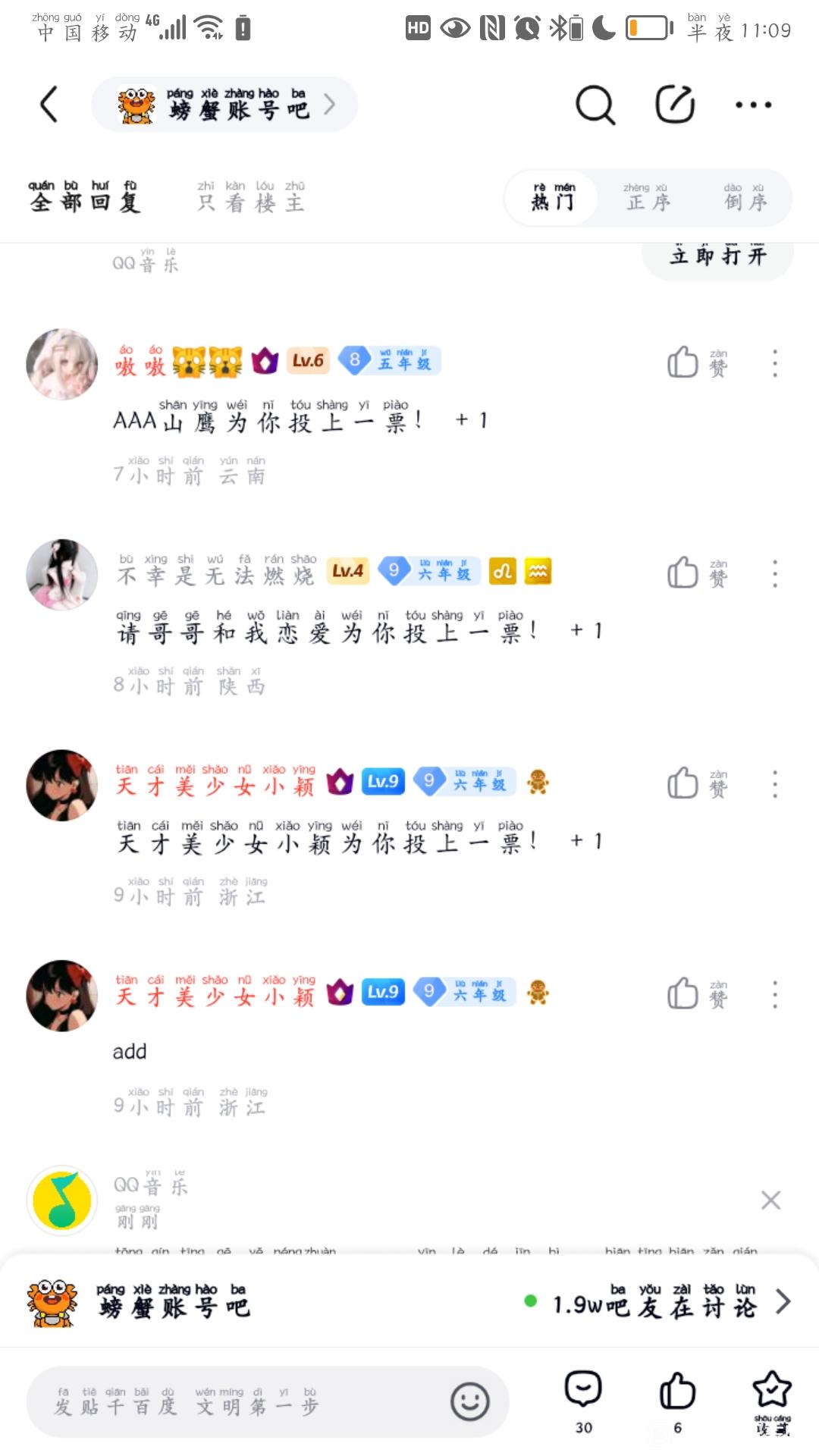Select 倒序 sorting option
This screenshot has width=819, height=1456.
point(745,198)
